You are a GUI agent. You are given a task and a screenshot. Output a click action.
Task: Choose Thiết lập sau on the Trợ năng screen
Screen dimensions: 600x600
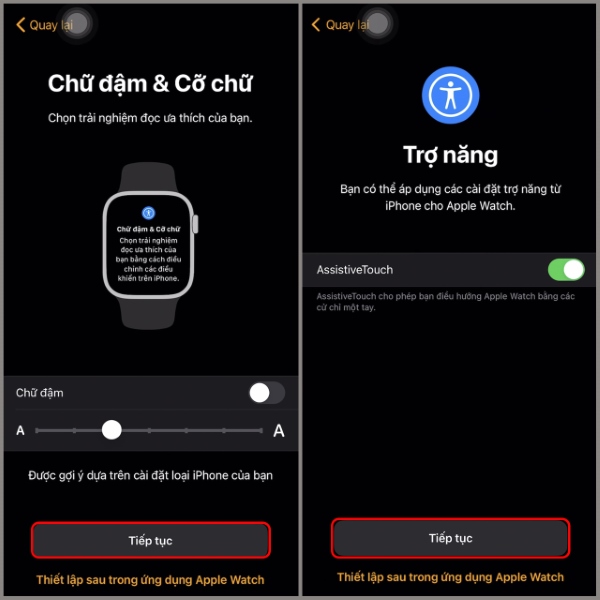(450, 577)
